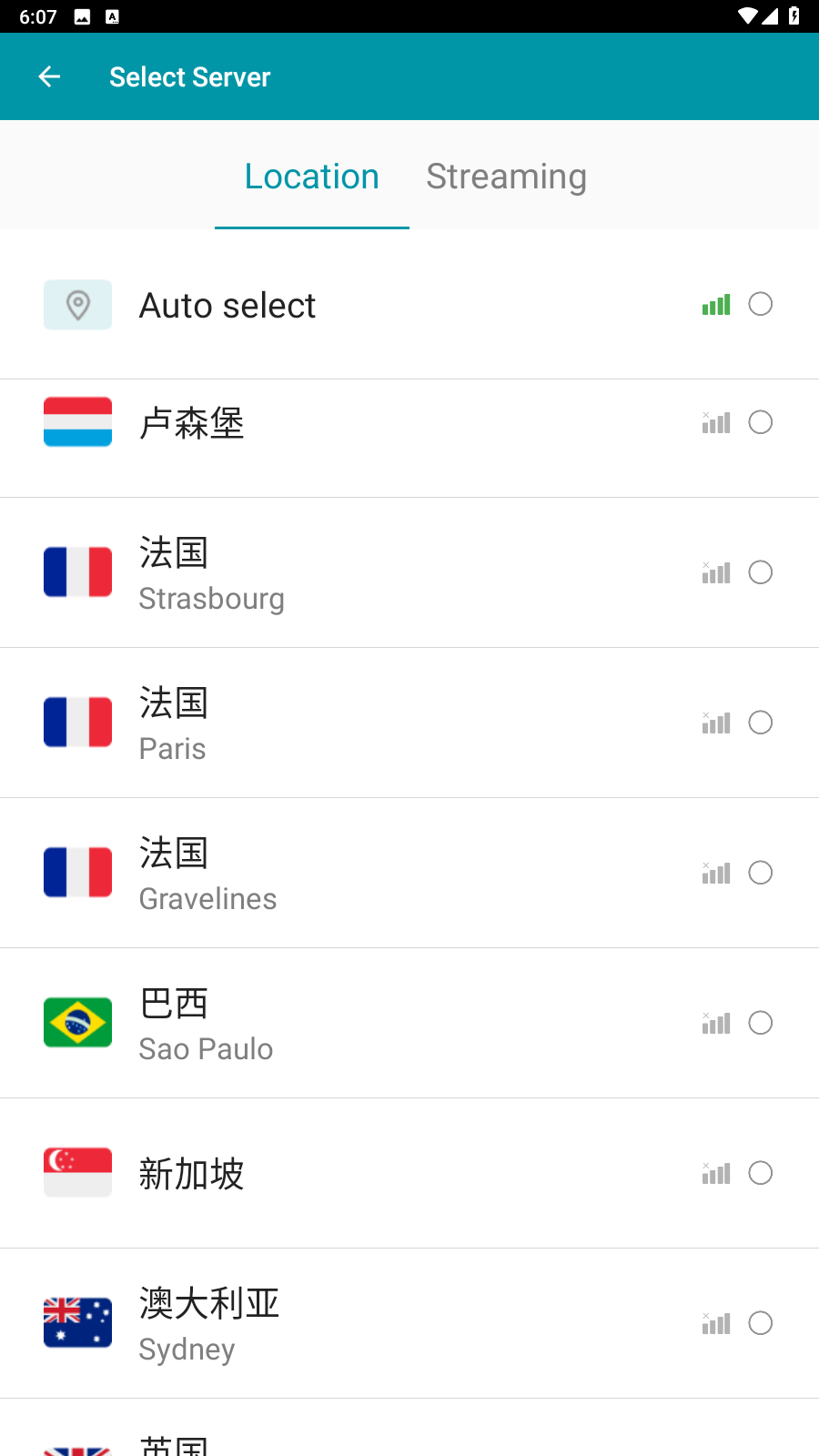Image resolution: width=819 pixels, height=1456 pixels.
Task: Select the 卢森堡 server
Action: pyautogui.click(x=760, y=422)
